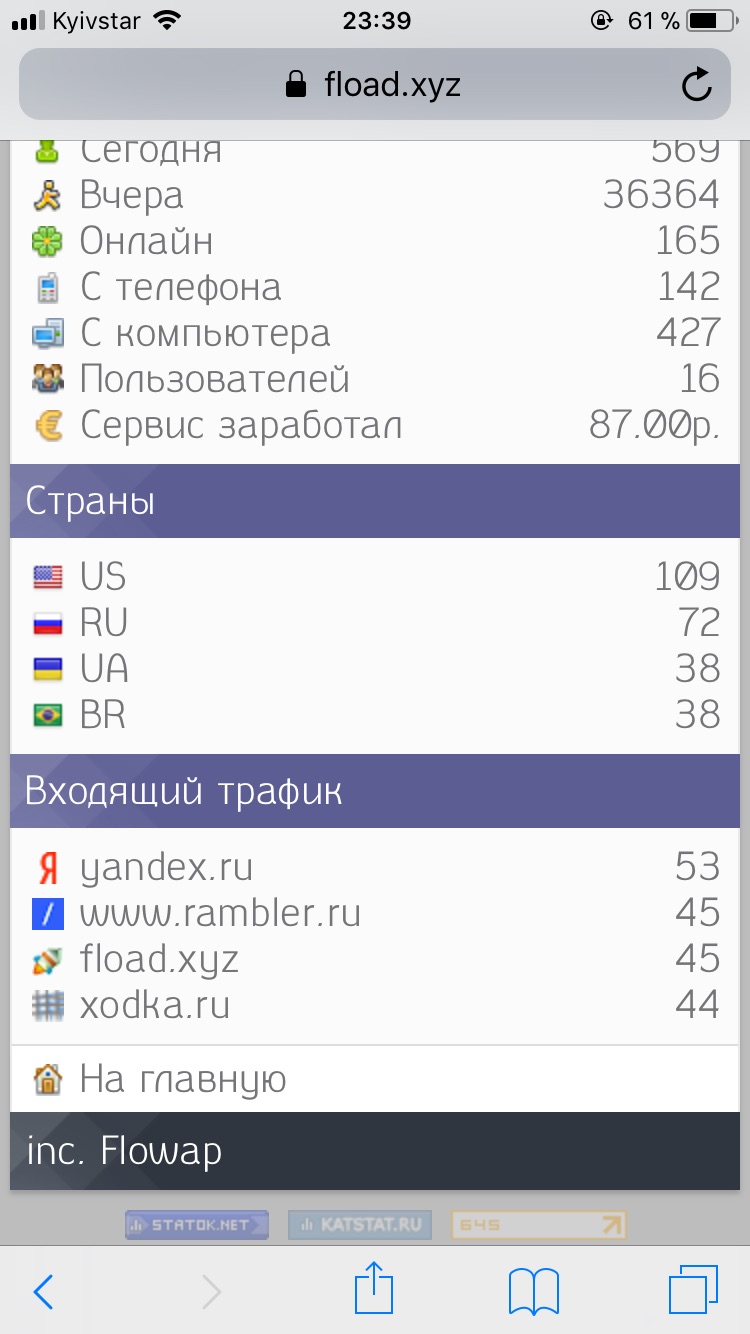The height and width of the screenshot is (1334, 750).
Task: Open the orange 645 counter badge
Action: click(x=539, y=1224)
